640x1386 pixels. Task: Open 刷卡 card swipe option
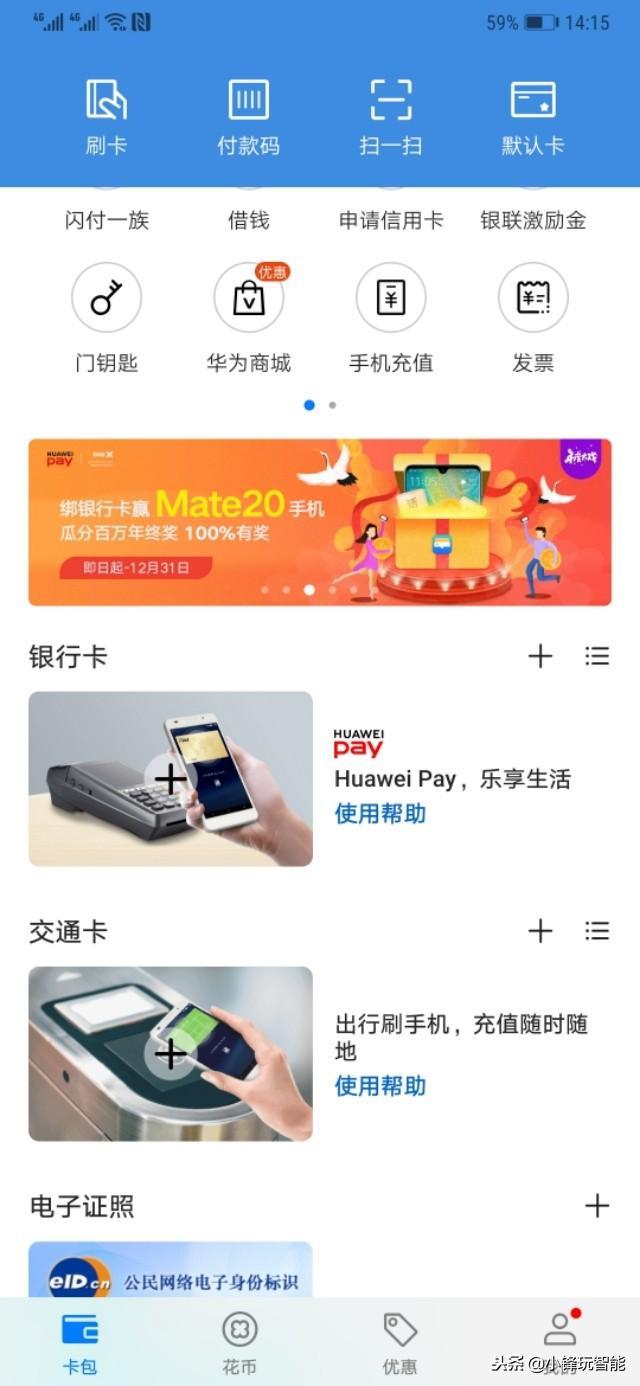106,118
